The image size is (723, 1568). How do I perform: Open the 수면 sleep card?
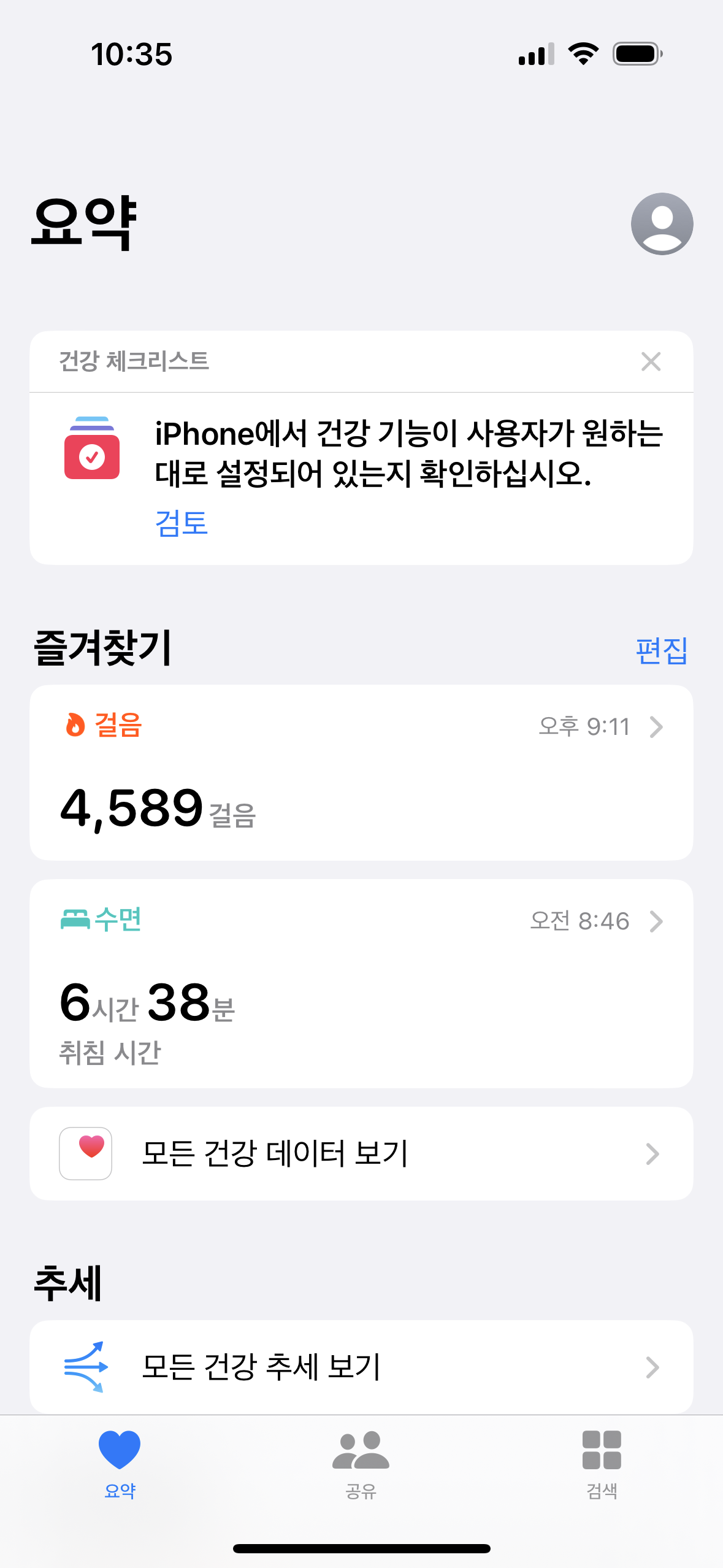click(x=361, y=983)
